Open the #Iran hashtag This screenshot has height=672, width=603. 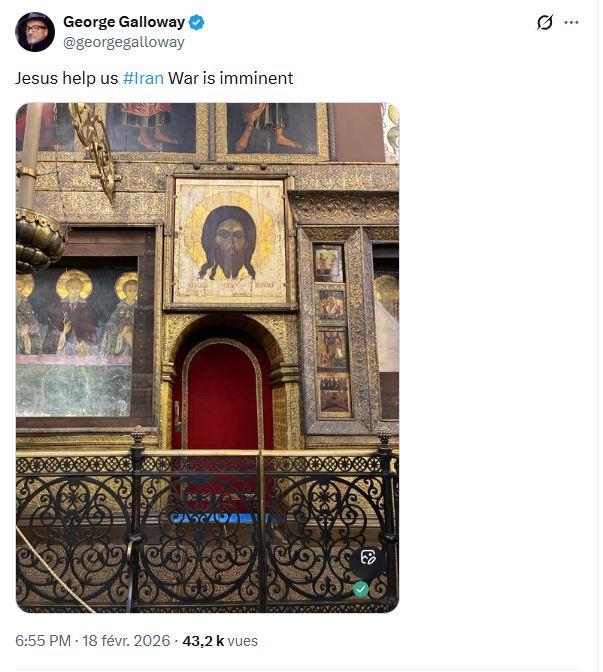tap(143, 78)
